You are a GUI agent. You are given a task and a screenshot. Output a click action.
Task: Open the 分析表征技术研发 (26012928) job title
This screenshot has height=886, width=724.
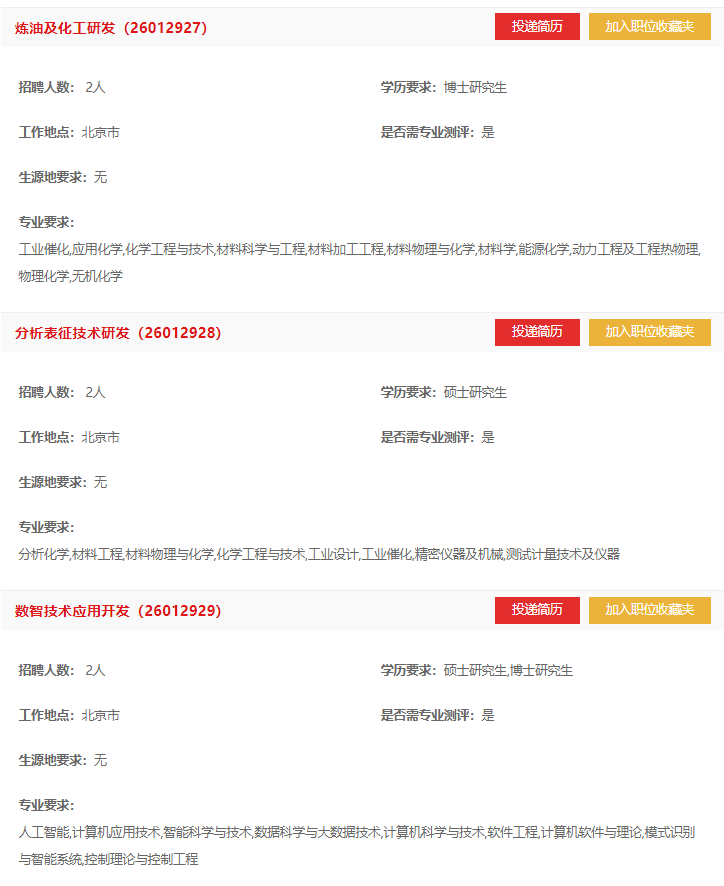(x=118, y=333)
